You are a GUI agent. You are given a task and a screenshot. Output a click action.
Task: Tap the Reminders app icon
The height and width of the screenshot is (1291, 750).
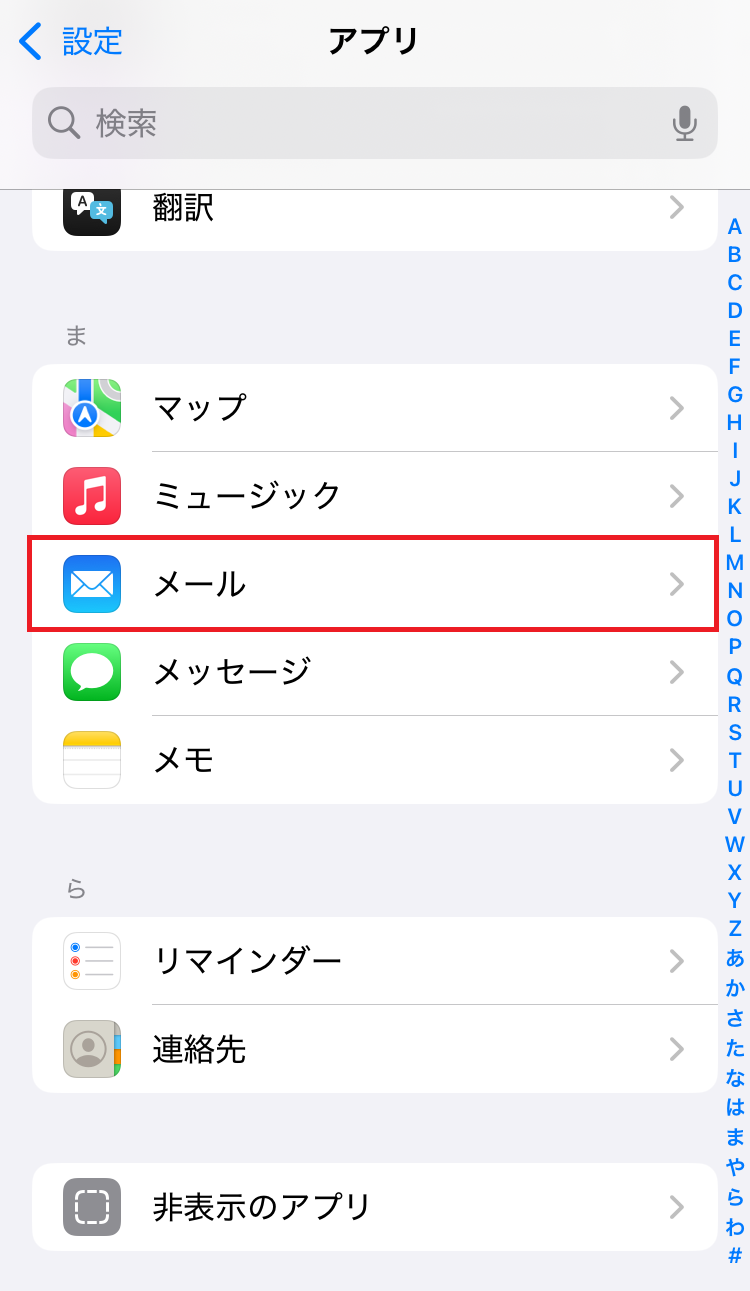point(92,960)
